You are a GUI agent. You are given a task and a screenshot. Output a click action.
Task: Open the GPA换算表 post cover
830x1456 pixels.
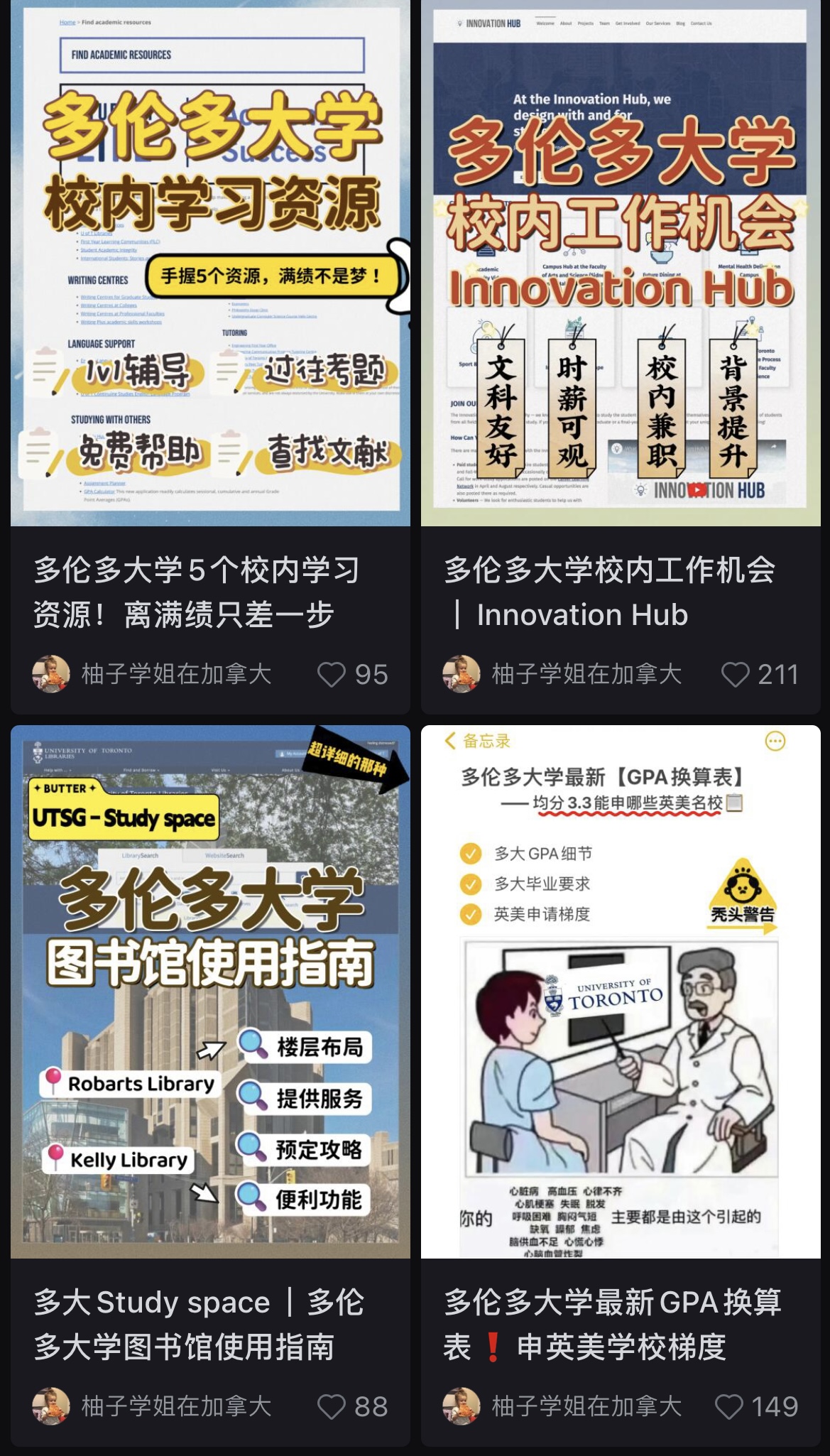[621, 992]
